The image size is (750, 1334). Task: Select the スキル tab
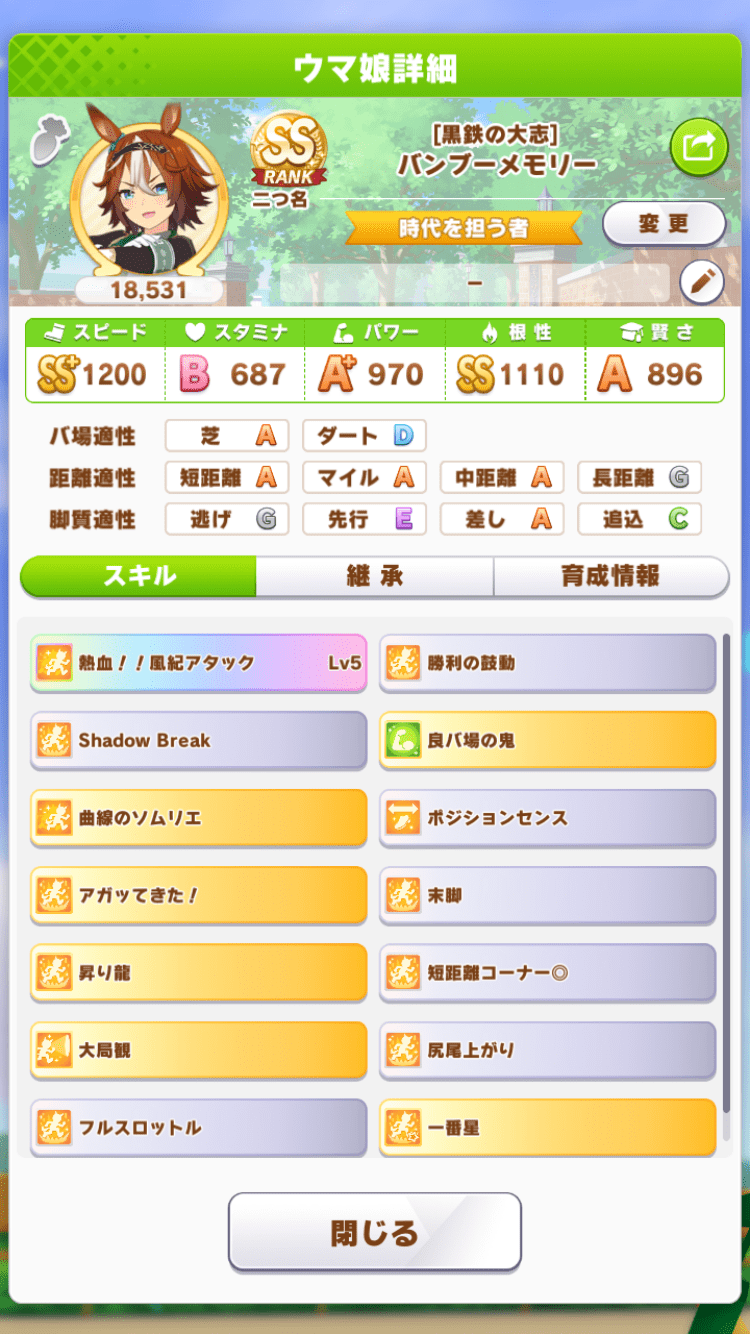(138, 577)
